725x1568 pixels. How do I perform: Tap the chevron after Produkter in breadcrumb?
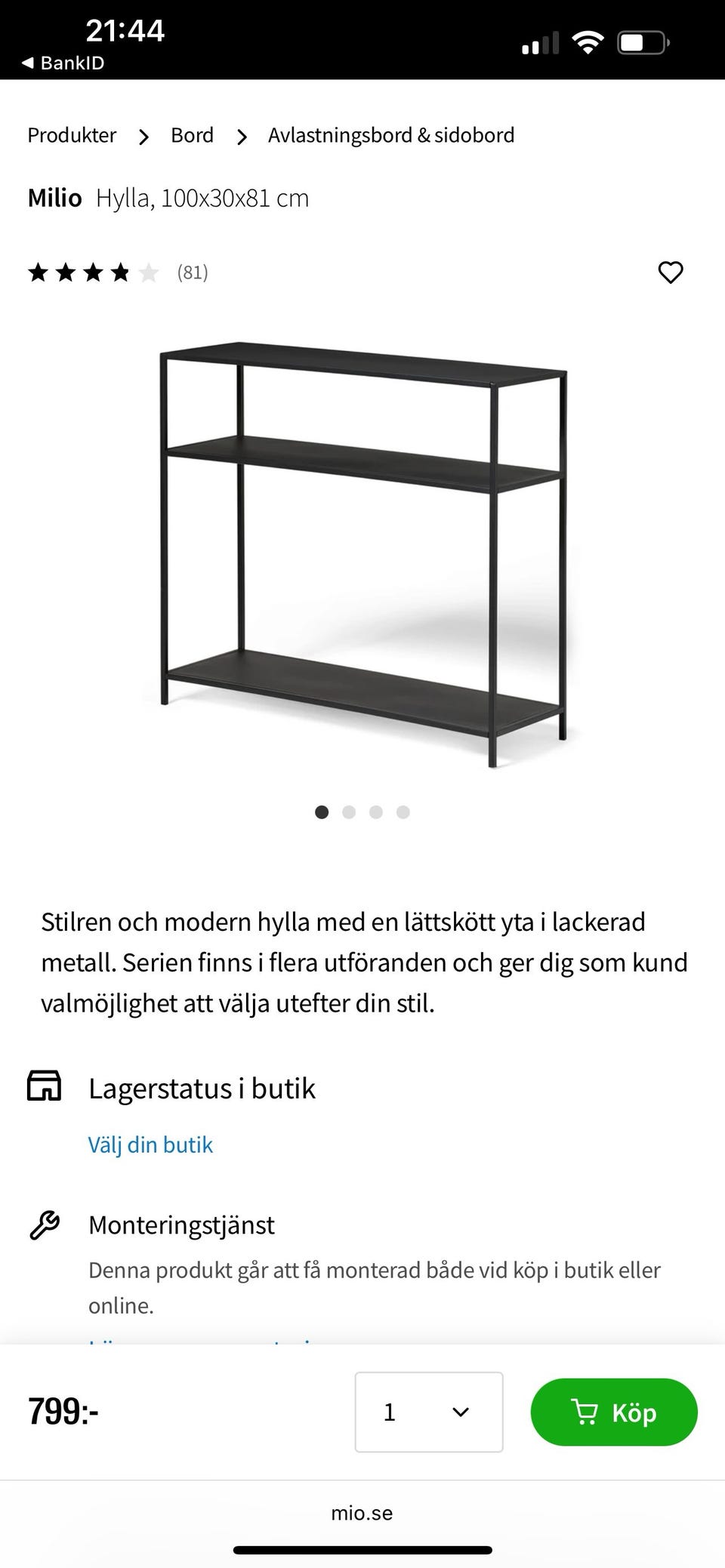point(143,137)
